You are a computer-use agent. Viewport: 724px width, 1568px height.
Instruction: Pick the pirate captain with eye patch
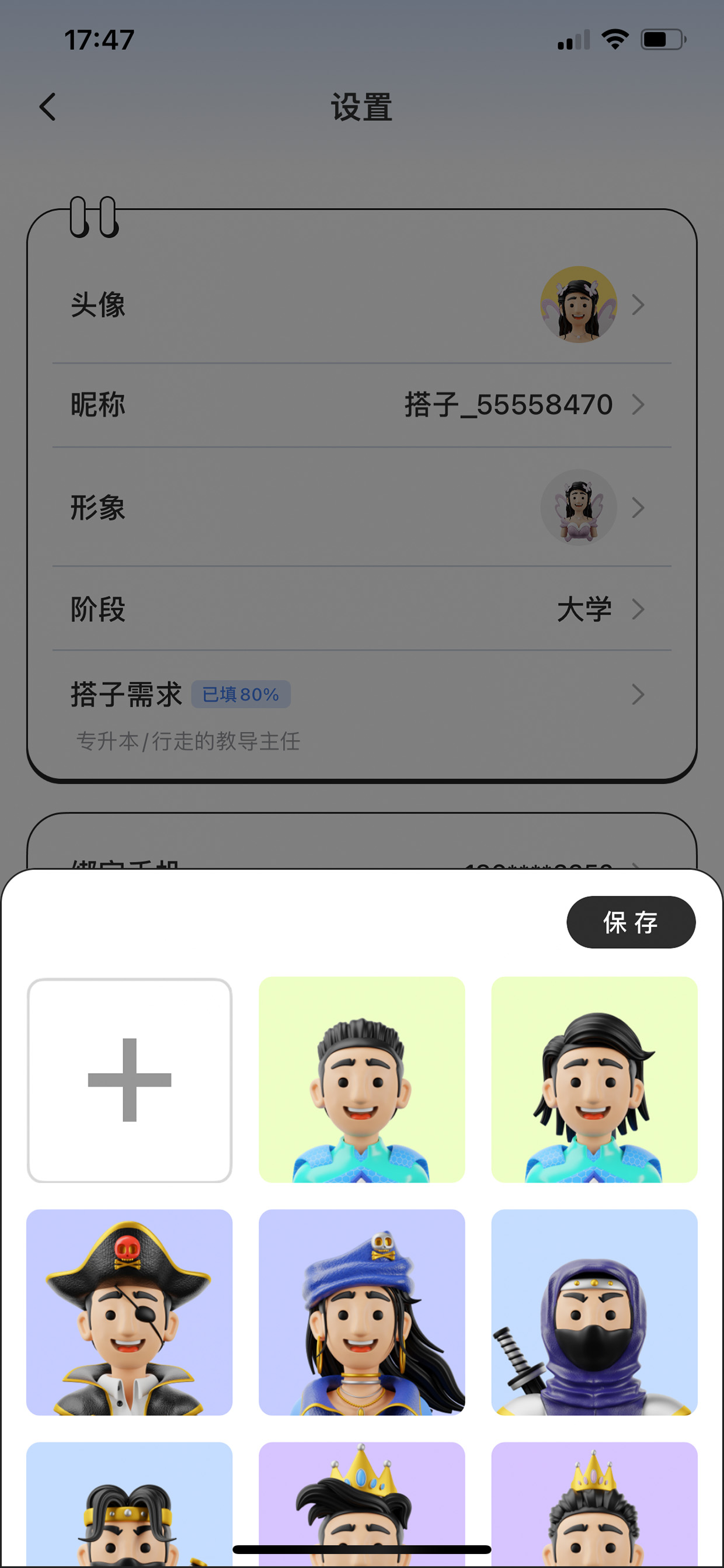point(130,1312)
